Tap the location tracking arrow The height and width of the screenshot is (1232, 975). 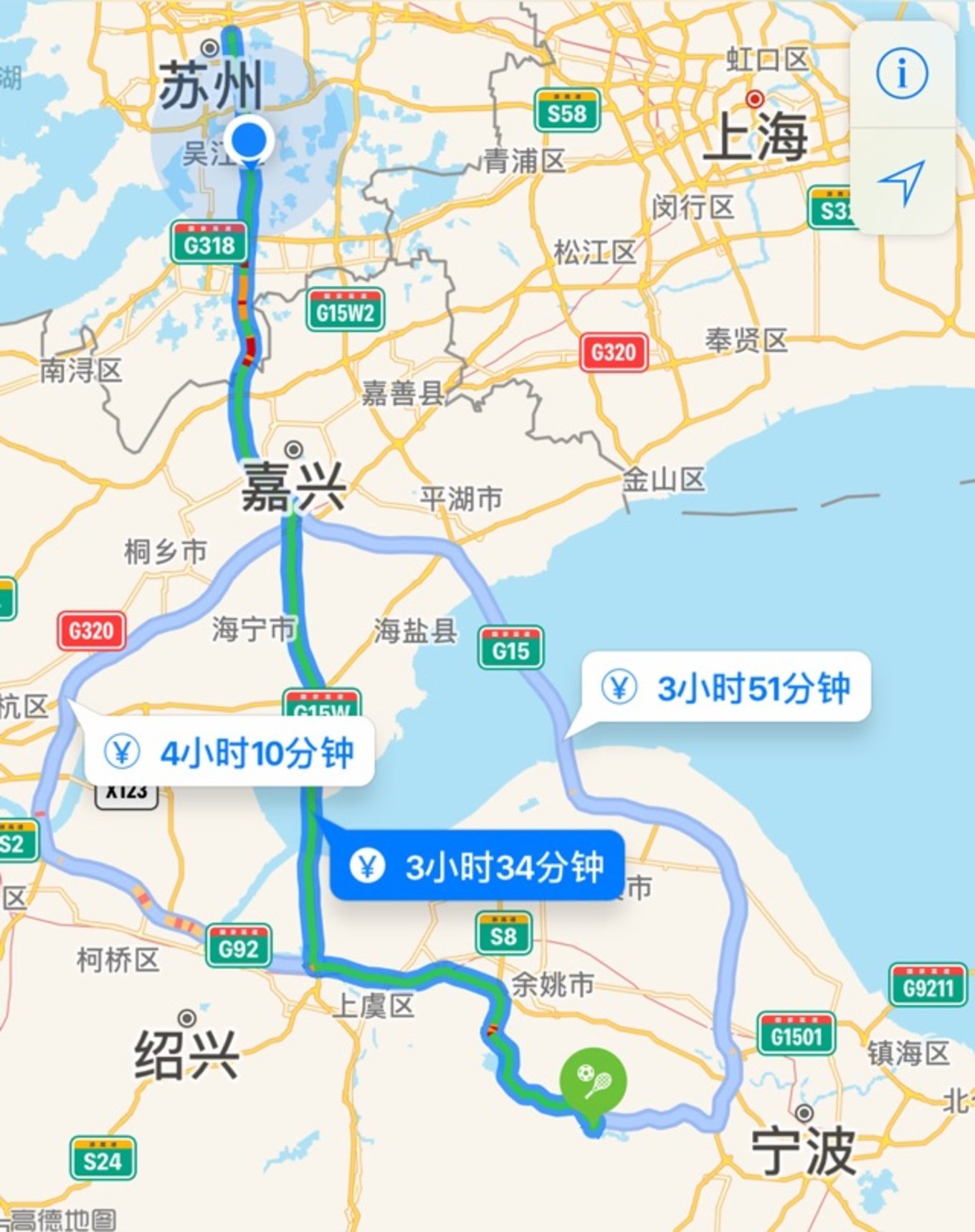click(x=902, y=182)
